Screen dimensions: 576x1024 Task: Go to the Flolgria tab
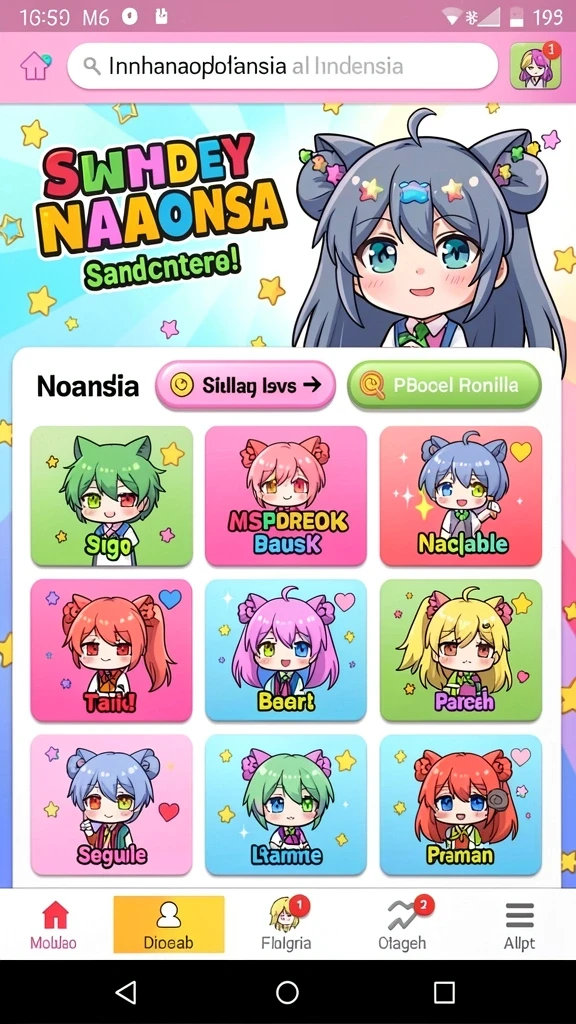(286, 925)
